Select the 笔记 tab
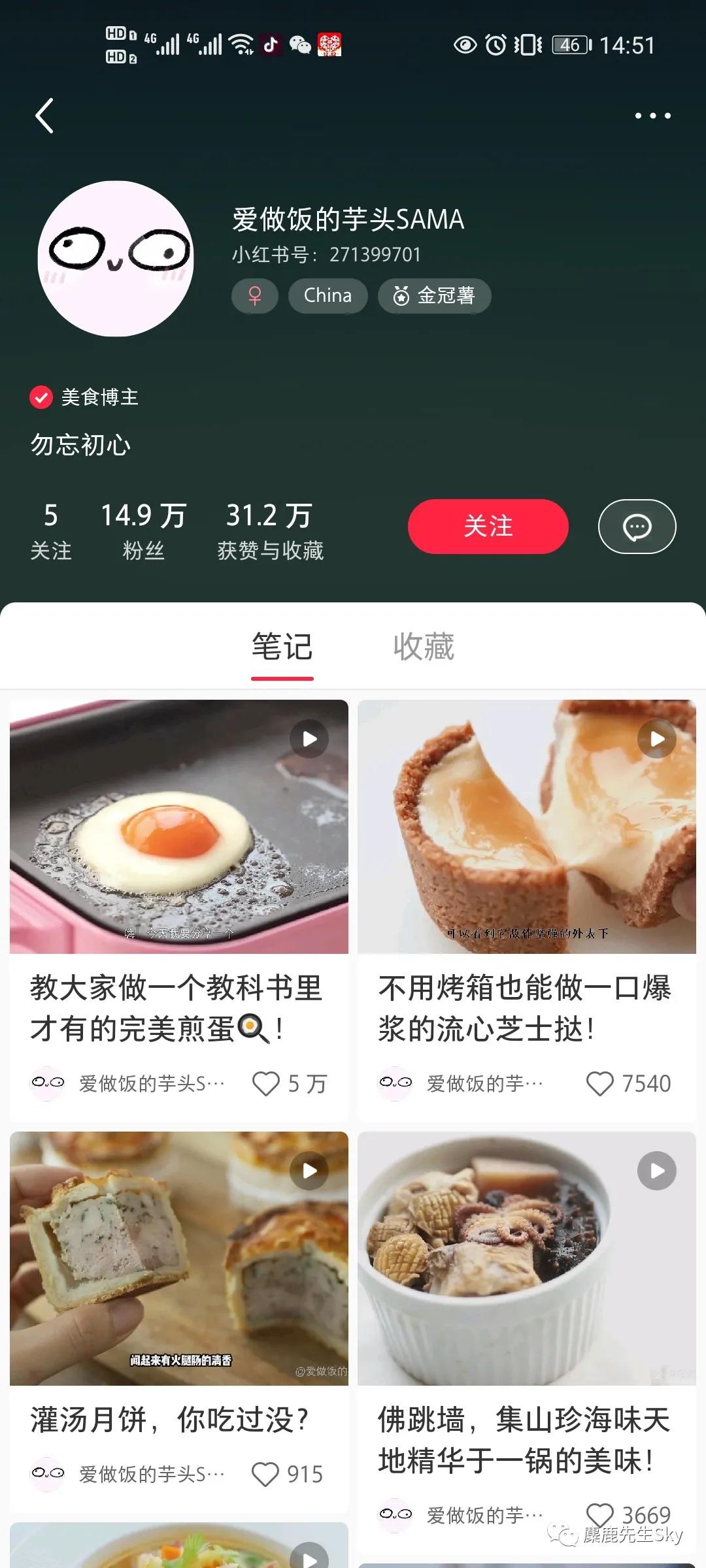Viewport: 706px width, 1568px height. click(282, 647)
